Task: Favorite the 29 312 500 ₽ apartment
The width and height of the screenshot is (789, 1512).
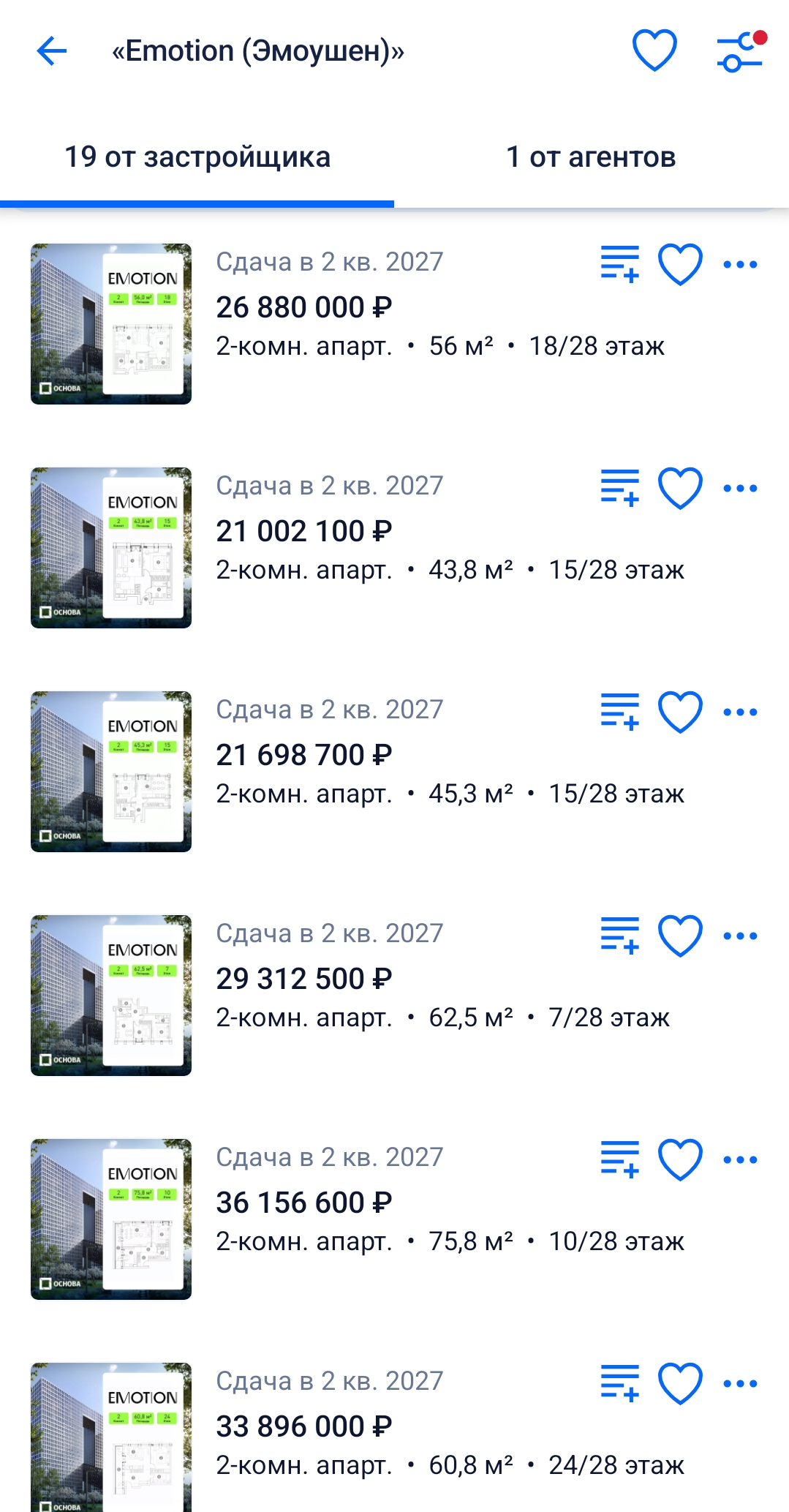Action: click(680, 936)
